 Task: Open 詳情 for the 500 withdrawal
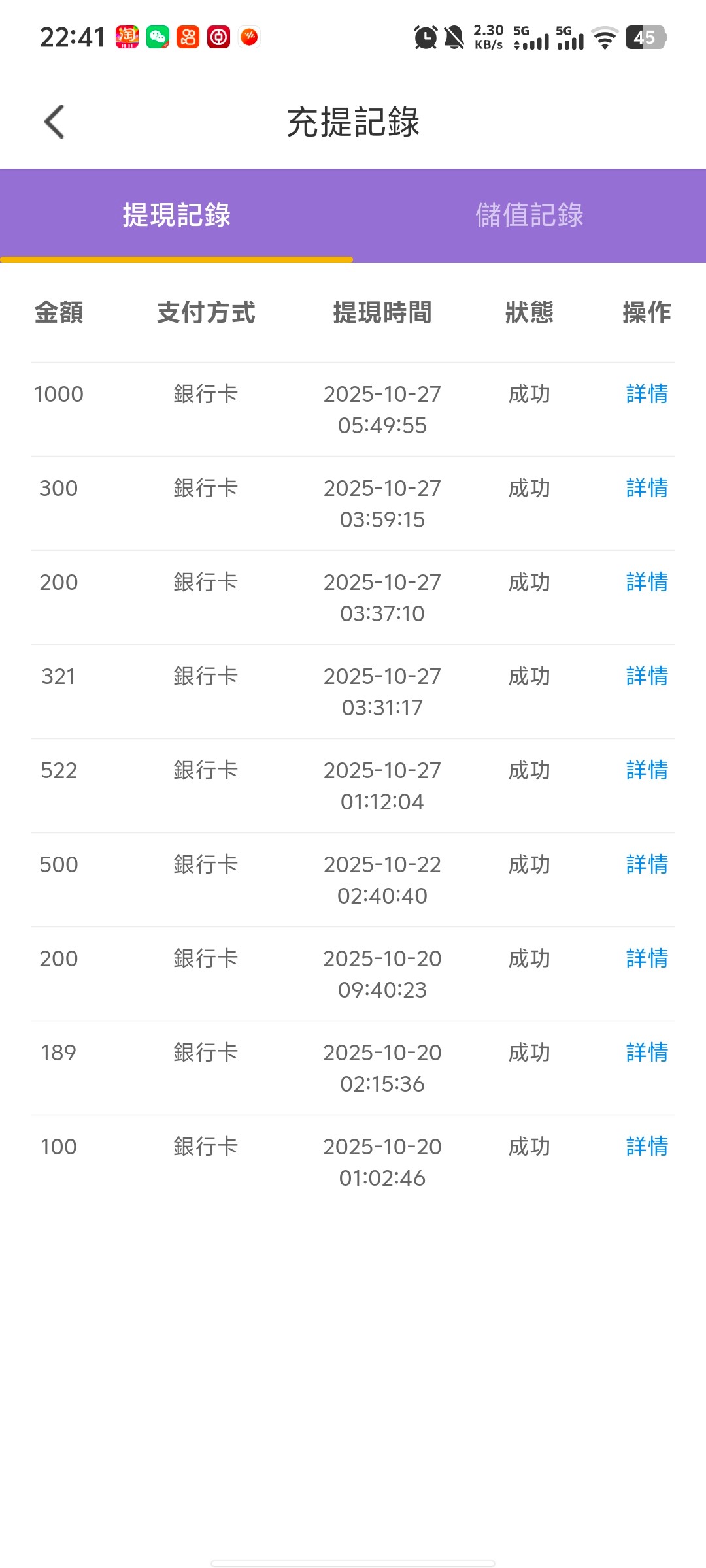click(x=647, y=864)
